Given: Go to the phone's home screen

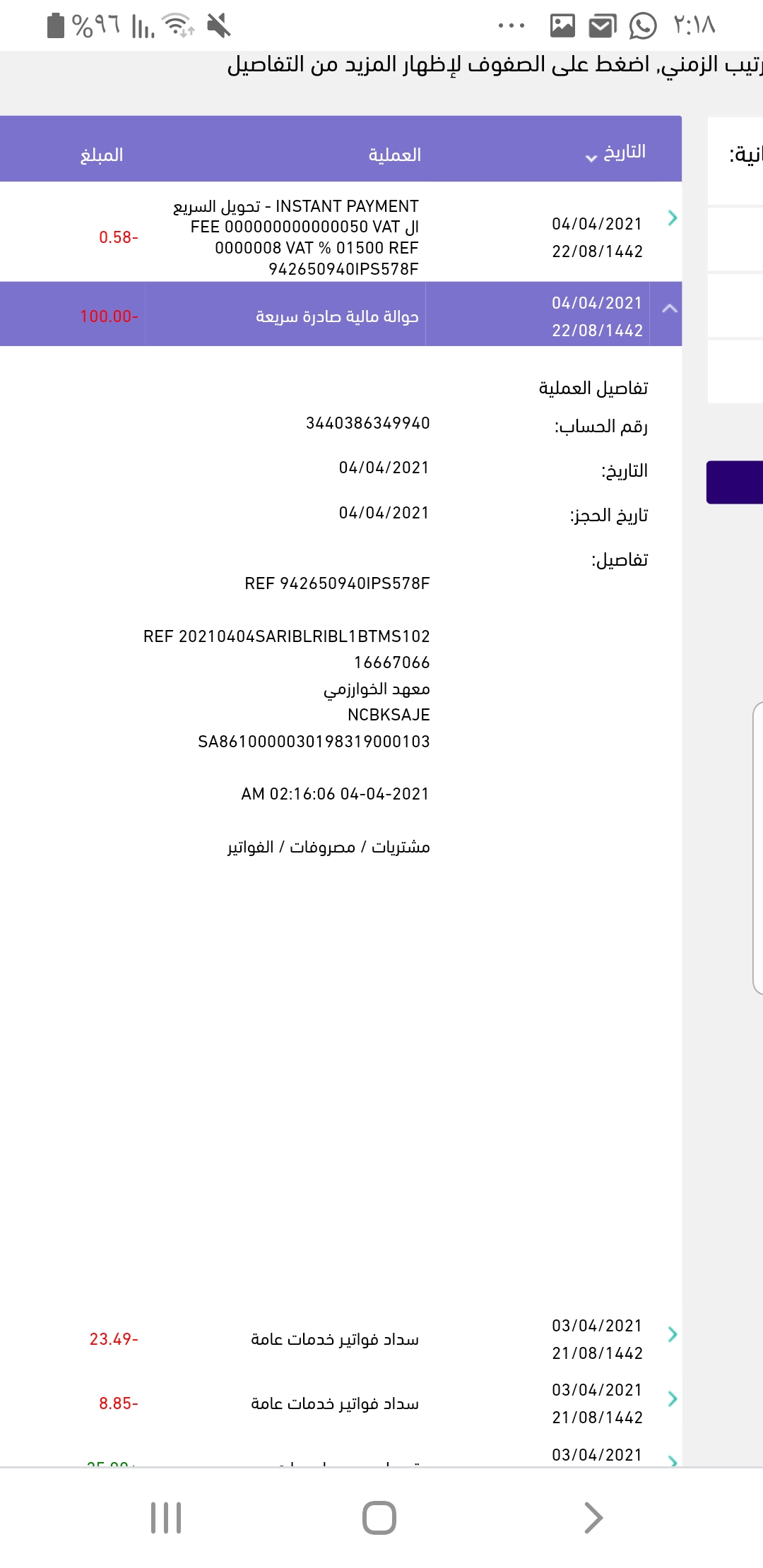Looking at the screenshot, I should 379,1518.
